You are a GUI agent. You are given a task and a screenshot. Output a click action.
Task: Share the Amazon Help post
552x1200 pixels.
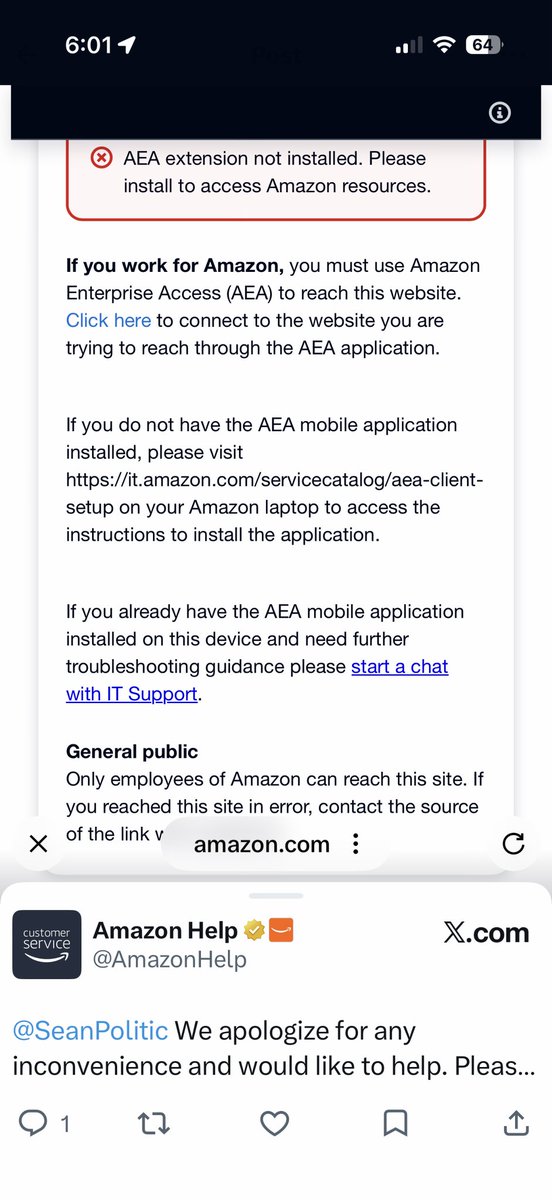tap(516, 1124)
